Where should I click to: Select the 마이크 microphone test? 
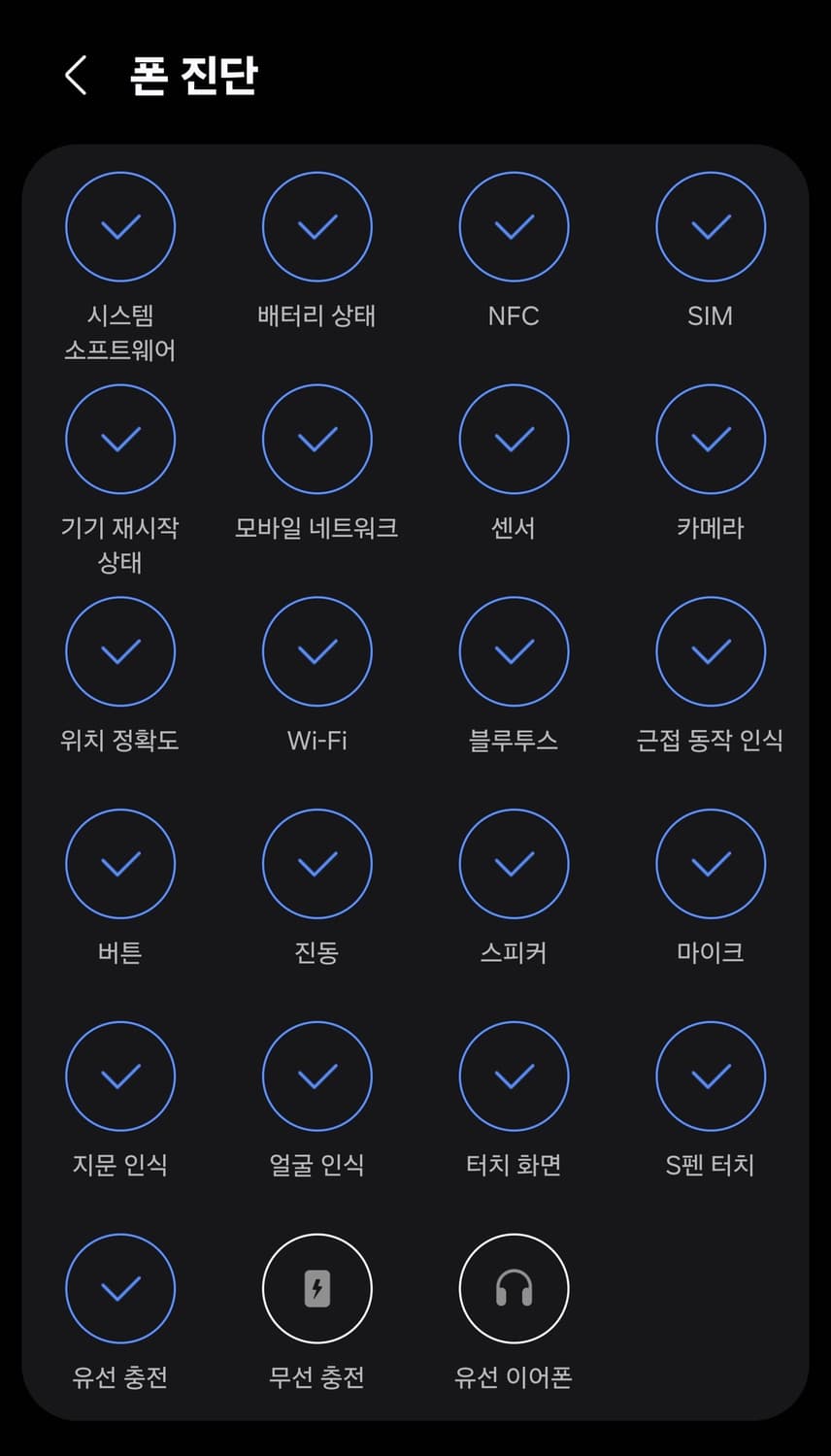(711, 863)
